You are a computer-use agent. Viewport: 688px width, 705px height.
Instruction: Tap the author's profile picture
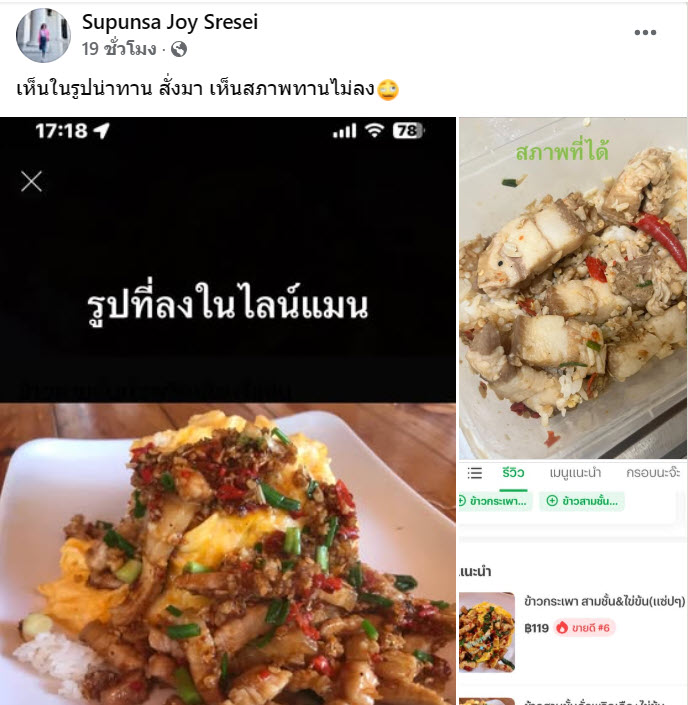pos(43,35)
